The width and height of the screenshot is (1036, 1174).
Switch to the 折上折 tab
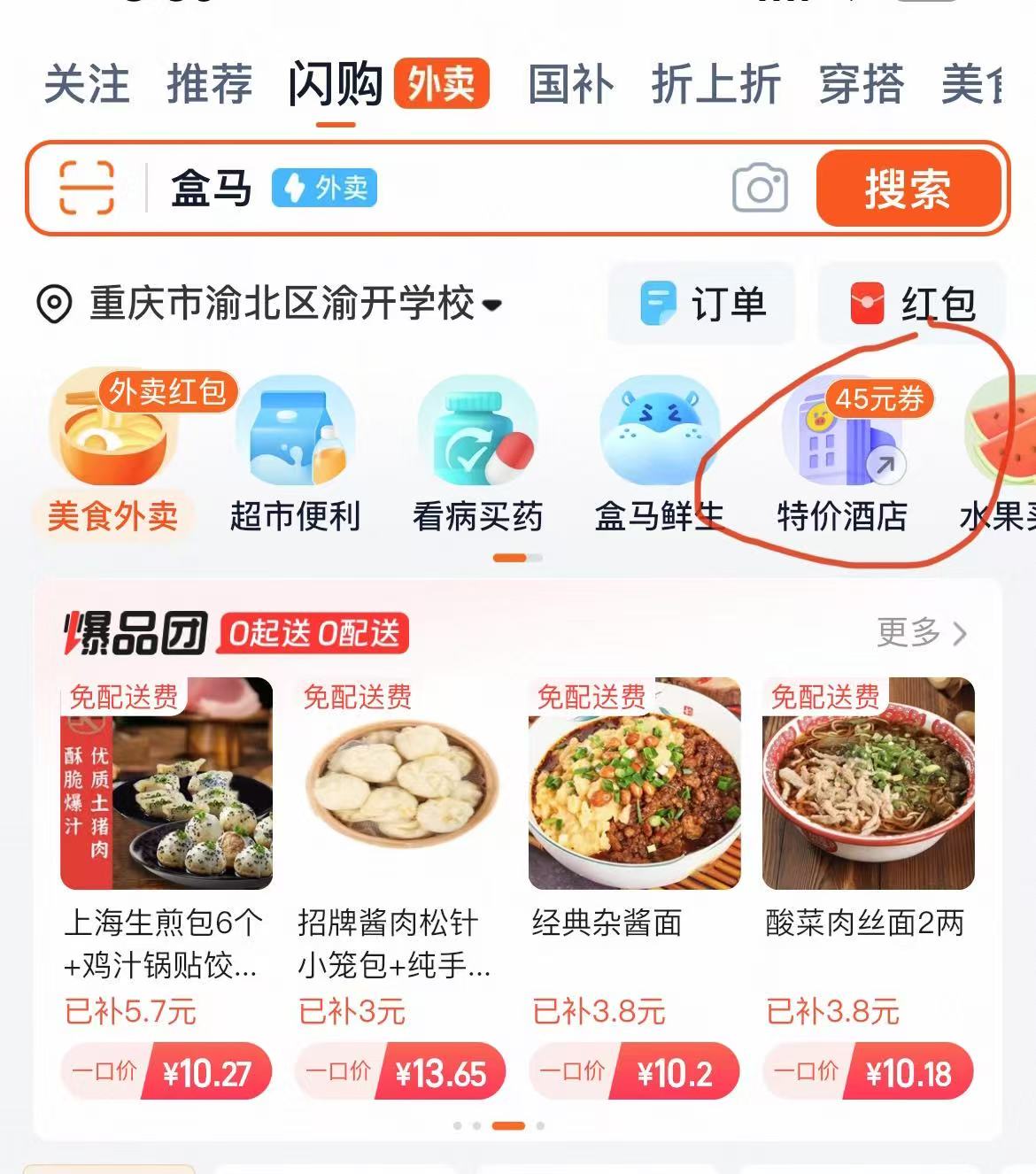click(715, 84)
